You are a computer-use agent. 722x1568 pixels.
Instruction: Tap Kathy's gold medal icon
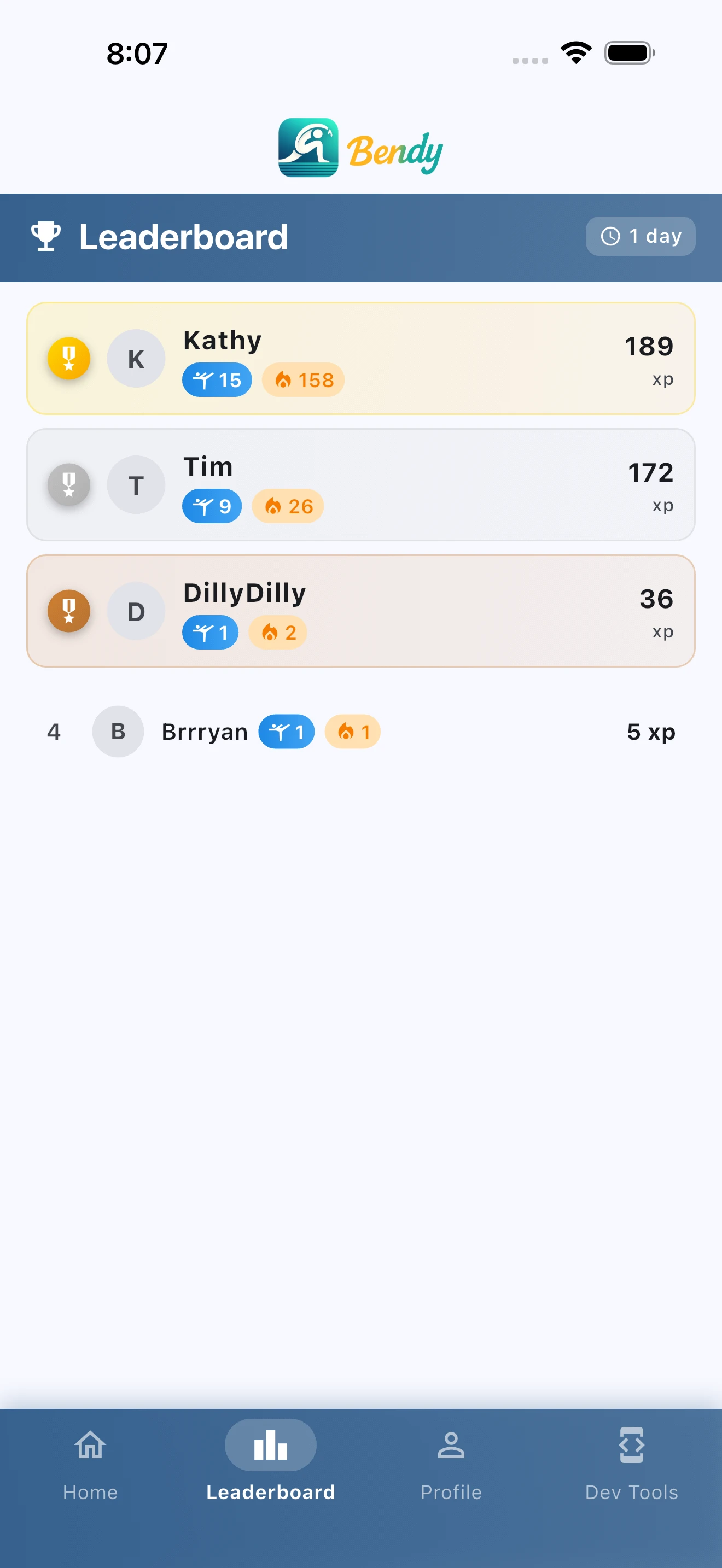pyautogui.click(x=69, y=358)
